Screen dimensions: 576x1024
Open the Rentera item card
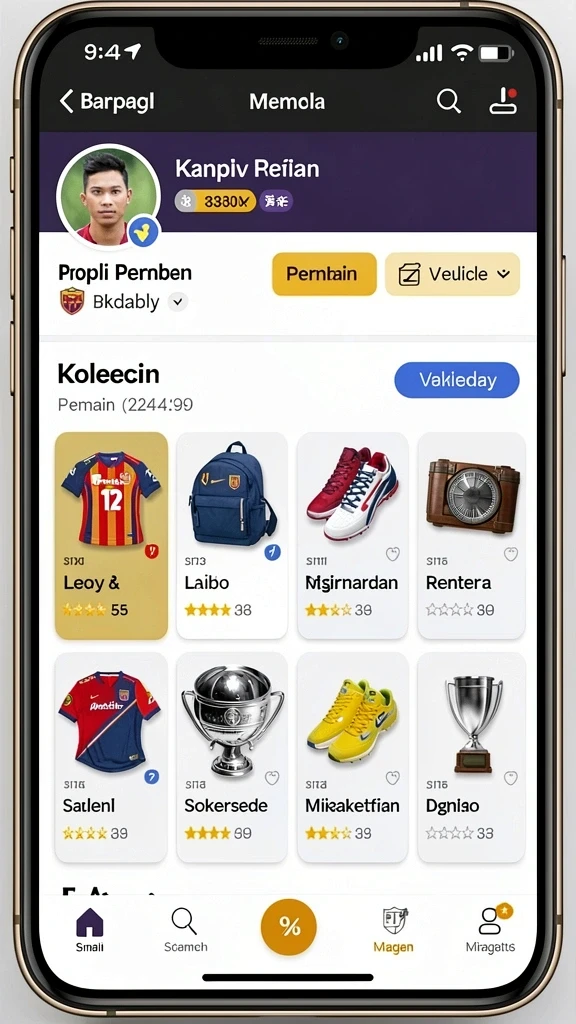point(472,536)
